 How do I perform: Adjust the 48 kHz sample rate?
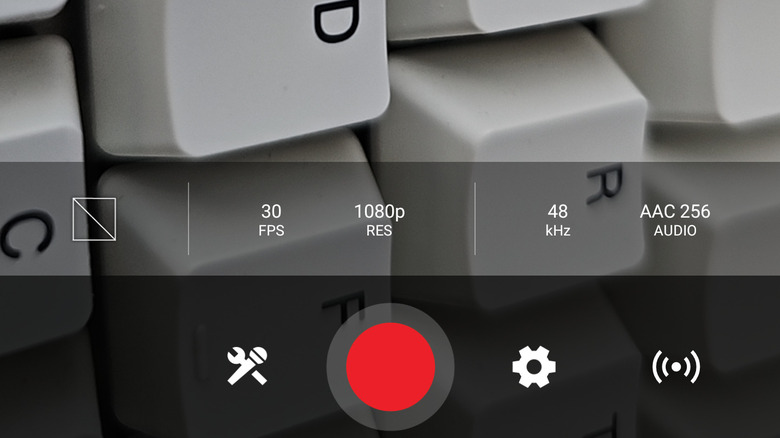[x=557, y=219]
